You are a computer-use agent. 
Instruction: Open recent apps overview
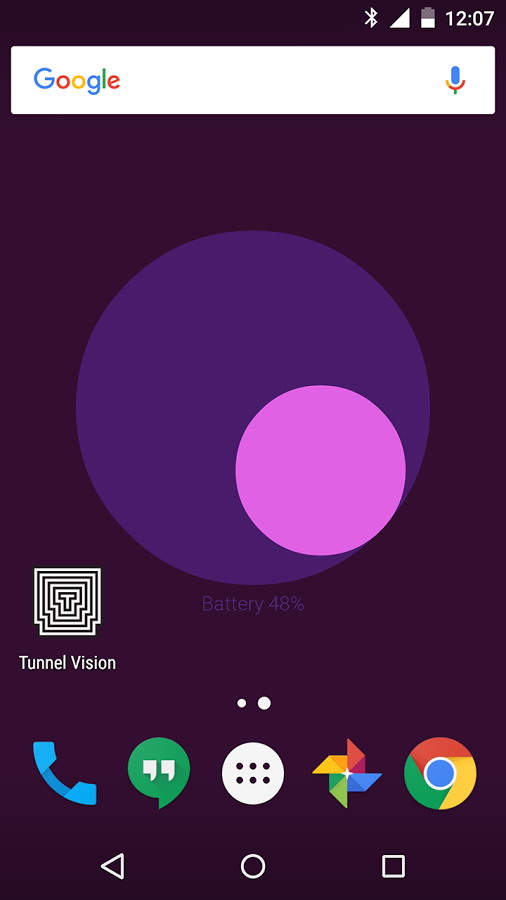pyautogui.click(x=393, y=866)
